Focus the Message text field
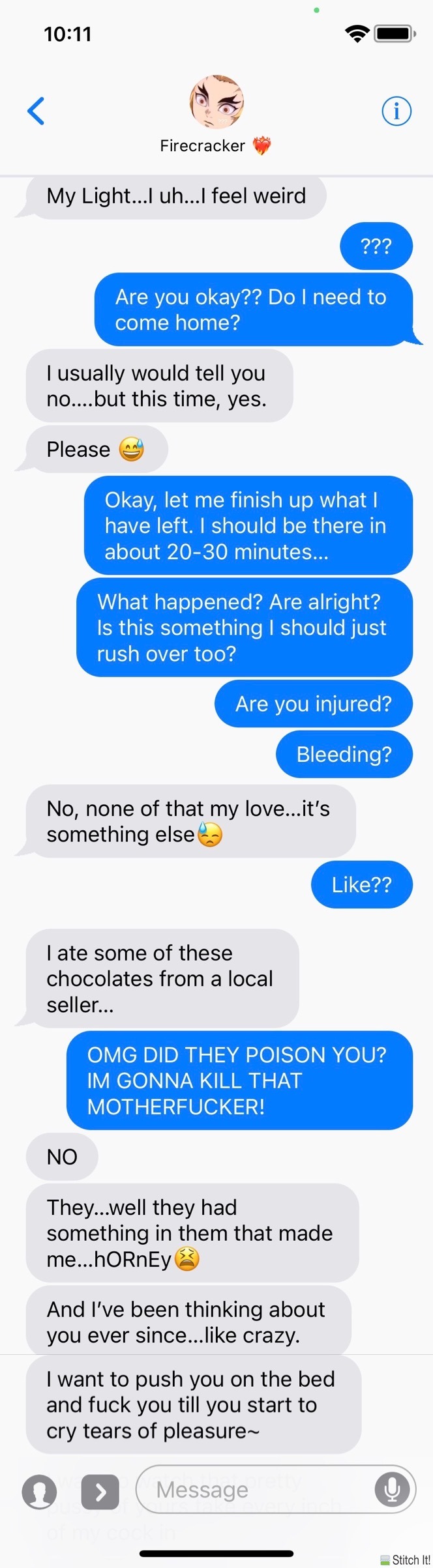Viewport: 433px width, 1568px height. click(254, 1489)
